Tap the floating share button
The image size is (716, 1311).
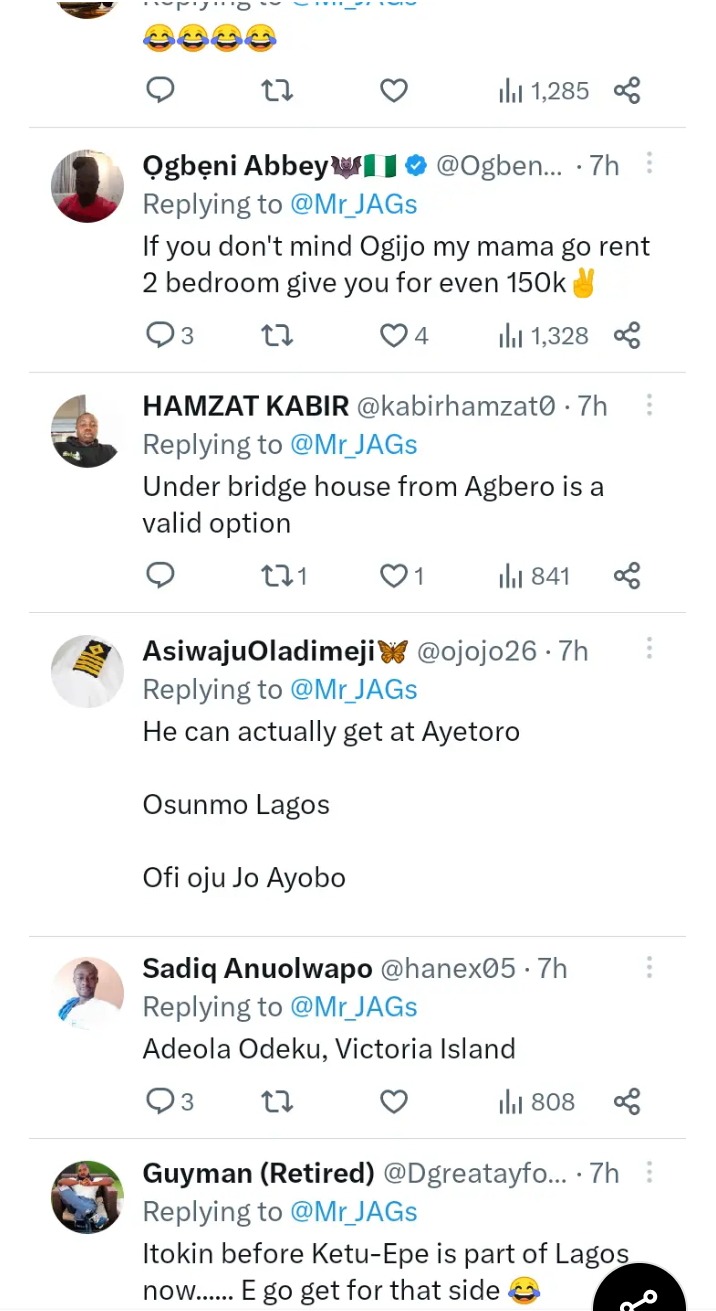click(x=640, y=1290)
